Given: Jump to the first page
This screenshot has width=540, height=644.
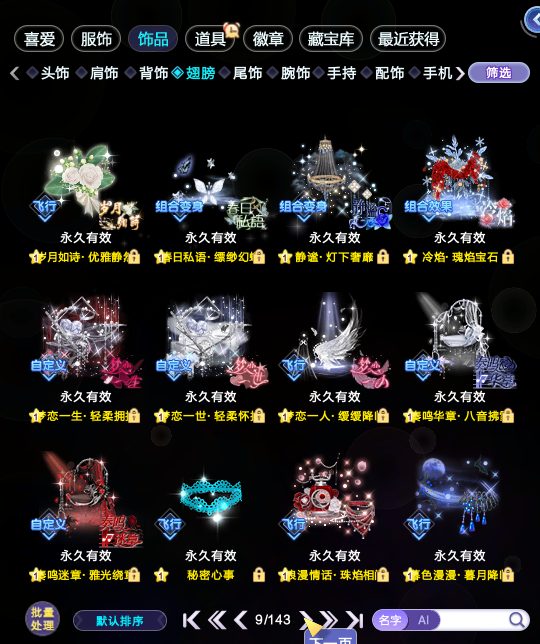Looking at the screenshot, I should (x=191, y=620).
